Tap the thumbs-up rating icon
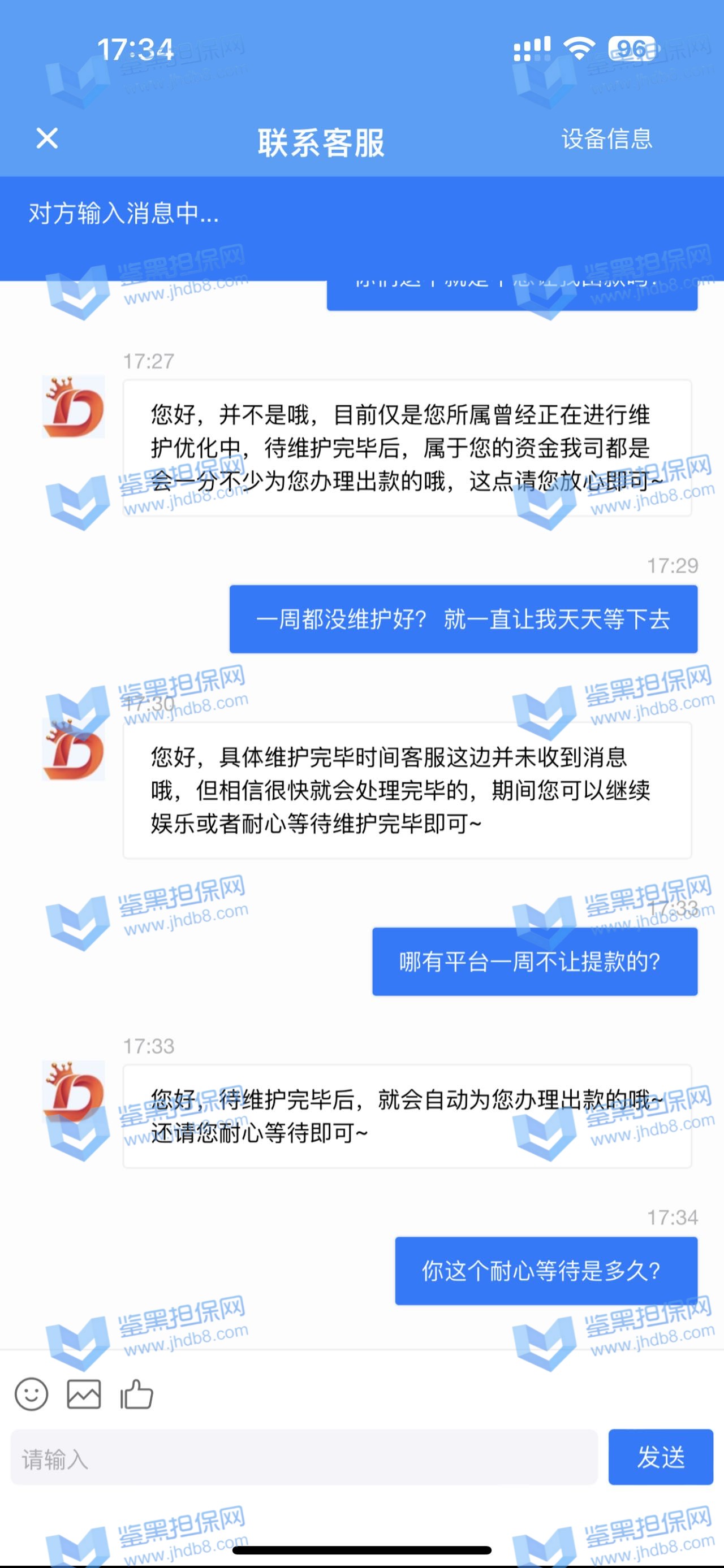Image resolution: width=724 pixels, height=1568 pixels. 136,1394
